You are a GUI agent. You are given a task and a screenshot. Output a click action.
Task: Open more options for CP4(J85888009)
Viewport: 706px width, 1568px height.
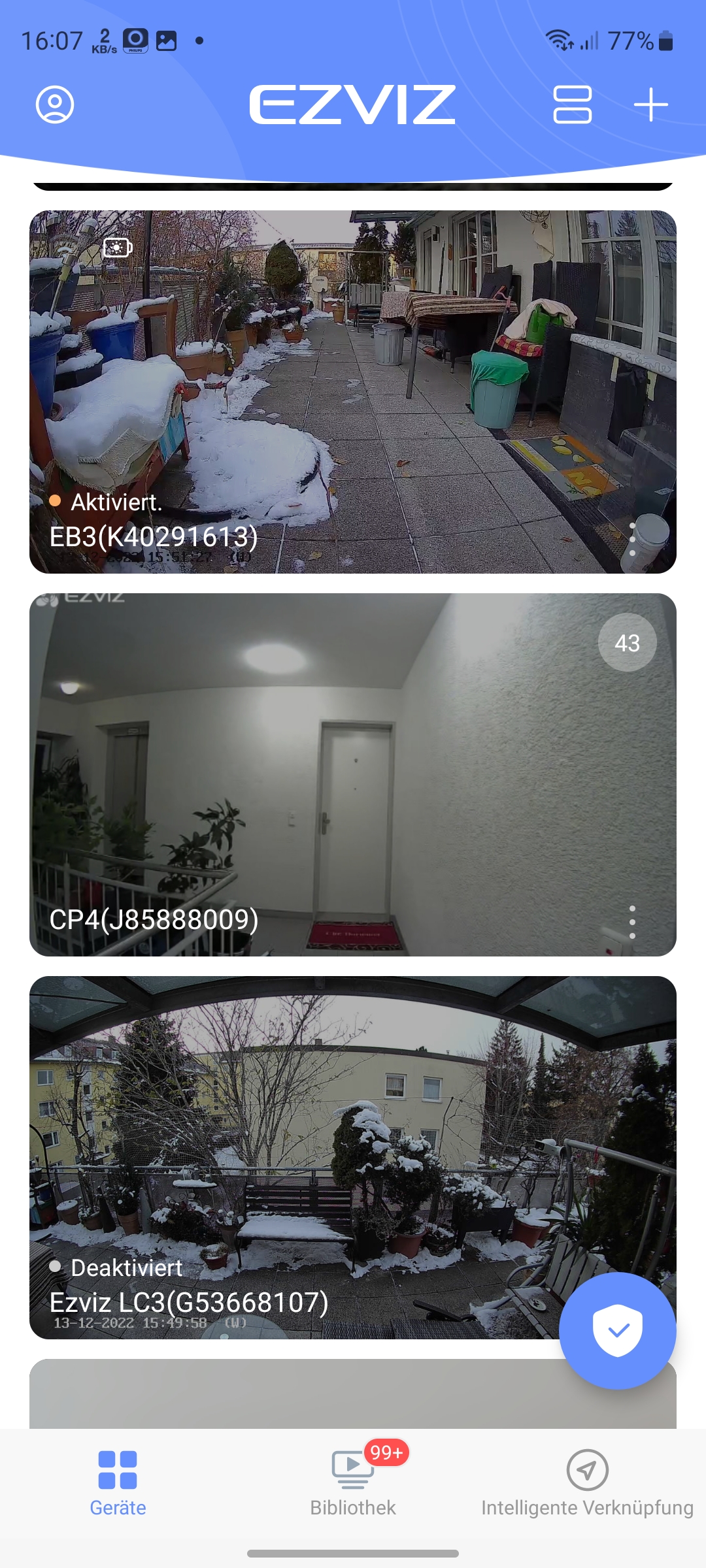632,922
